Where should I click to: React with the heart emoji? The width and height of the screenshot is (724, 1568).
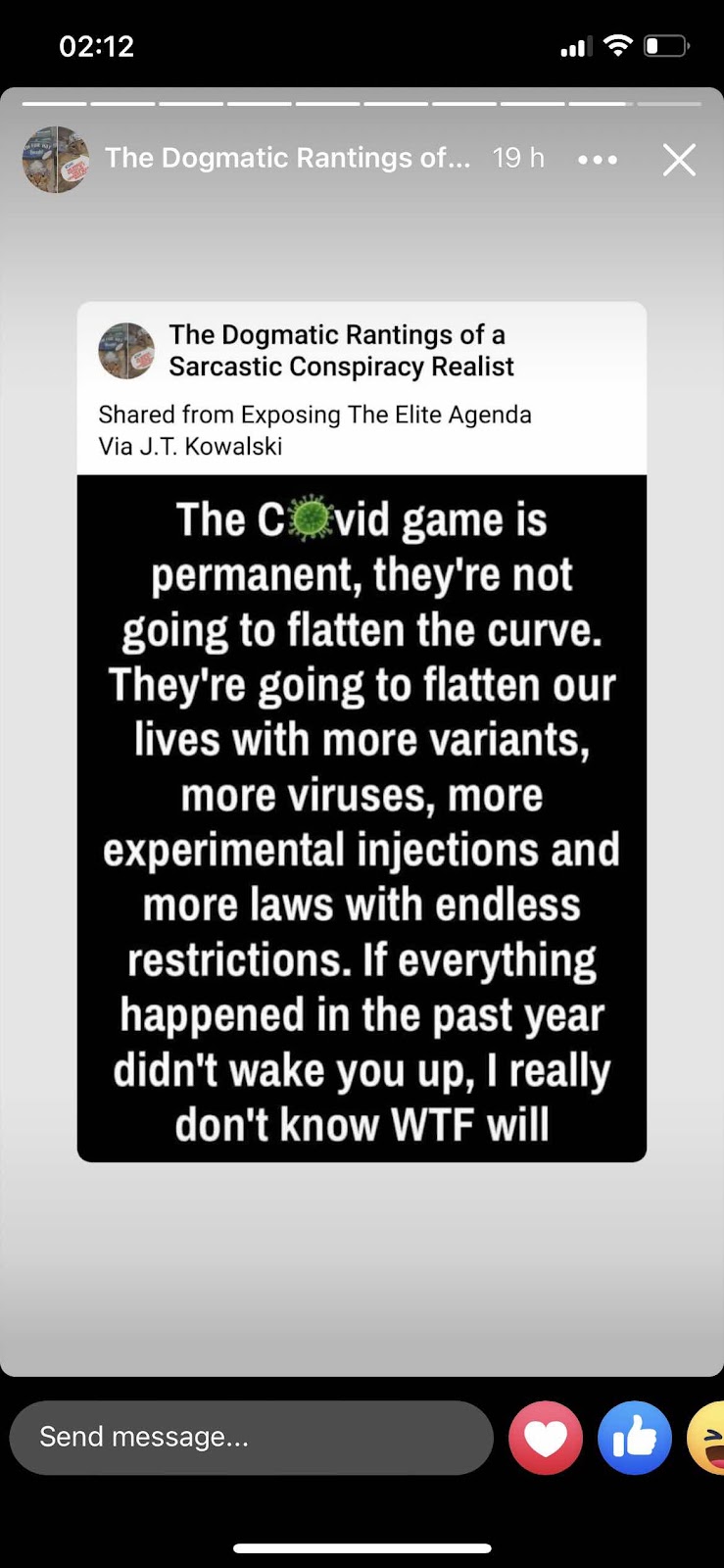click(546, 1438)
